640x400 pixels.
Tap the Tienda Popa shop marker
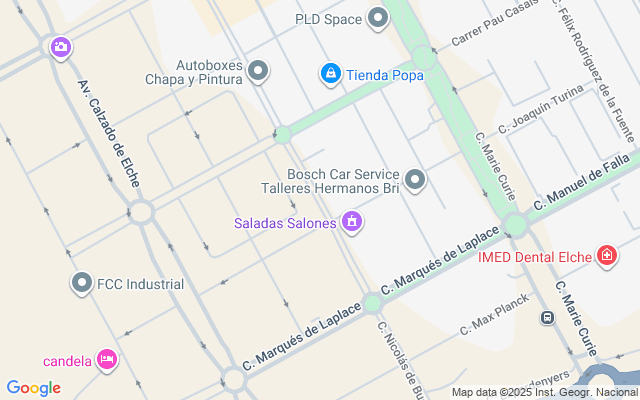(330, 73)
